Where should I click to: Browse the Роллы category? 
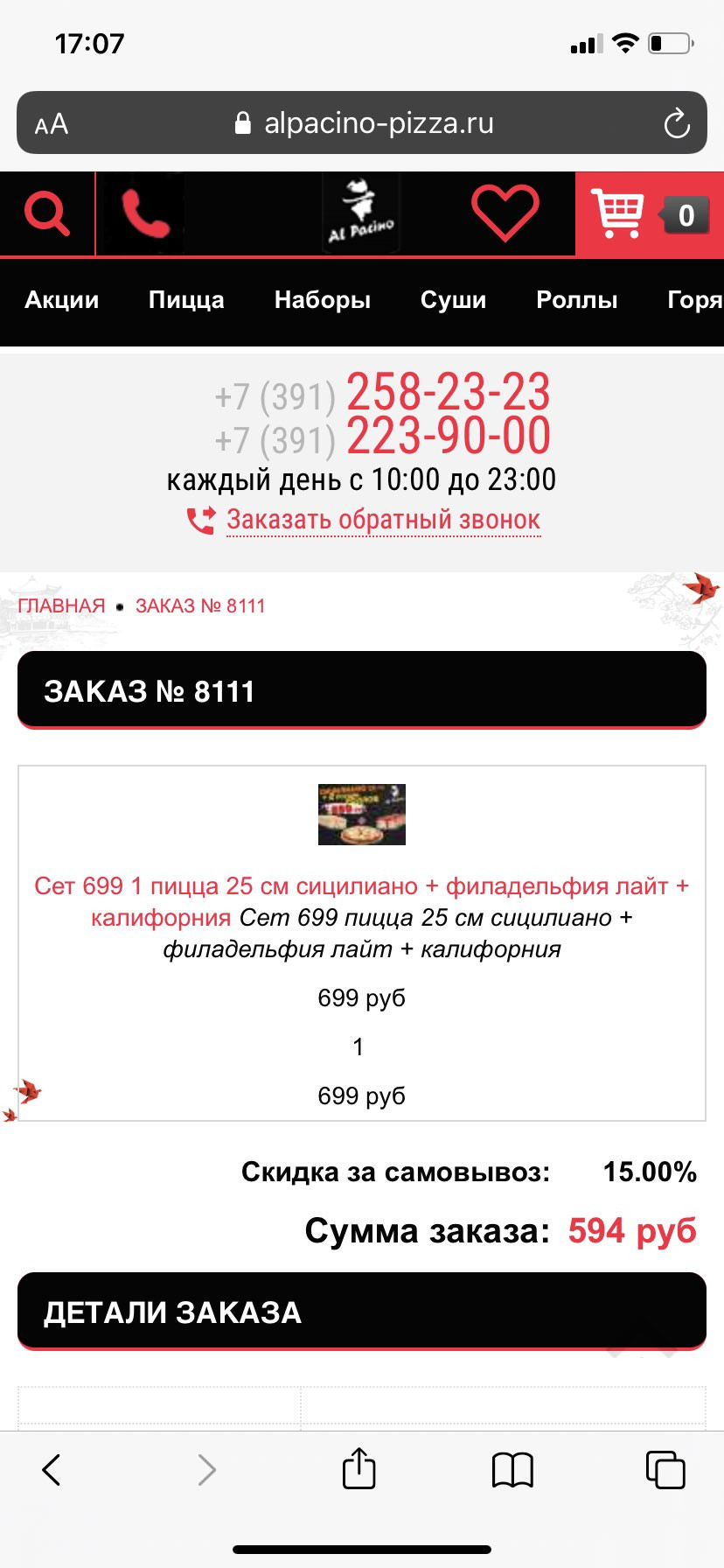click(577, 300)
